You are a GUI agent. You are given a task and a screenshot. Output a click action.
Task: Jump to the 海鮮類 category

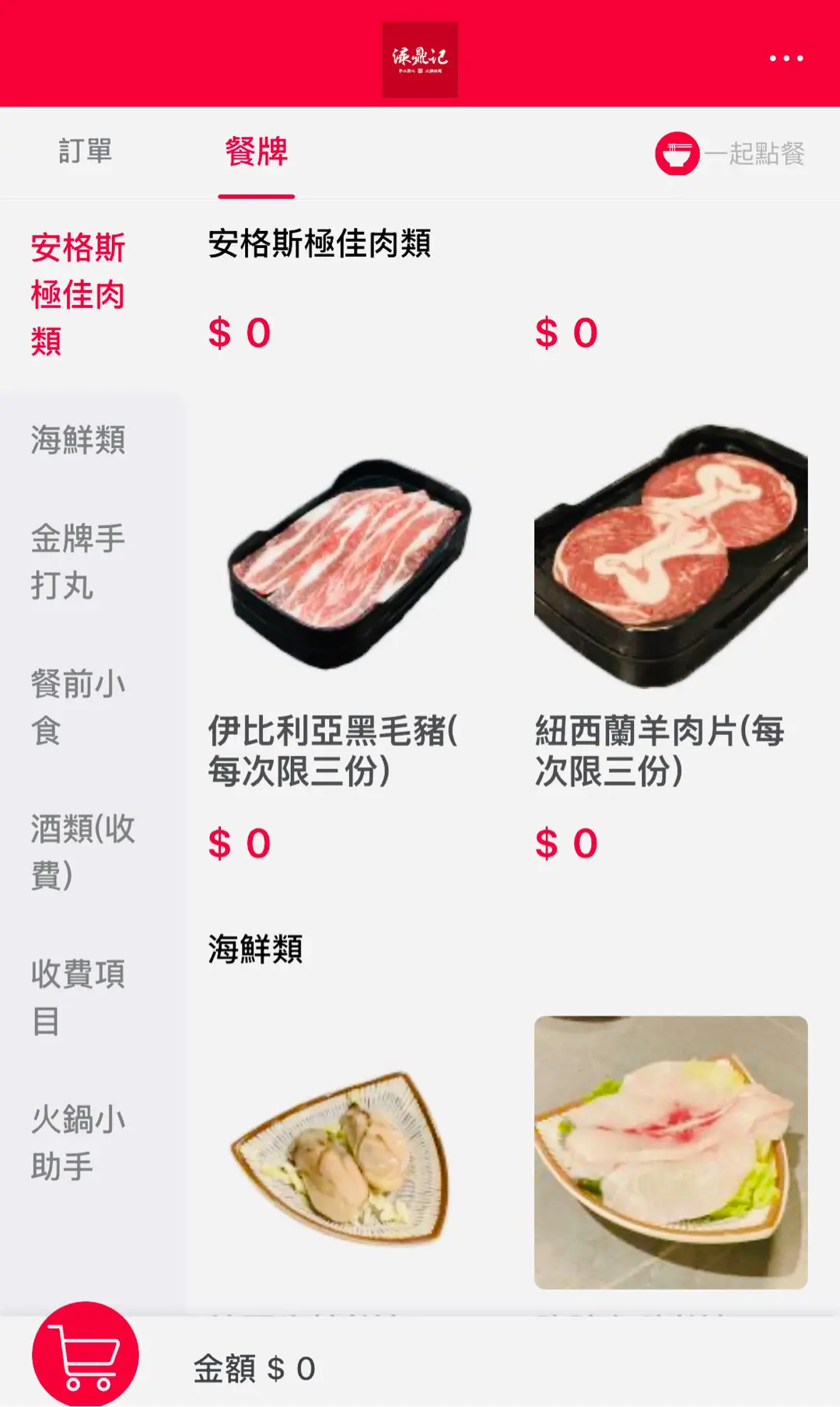coord(78,439)
